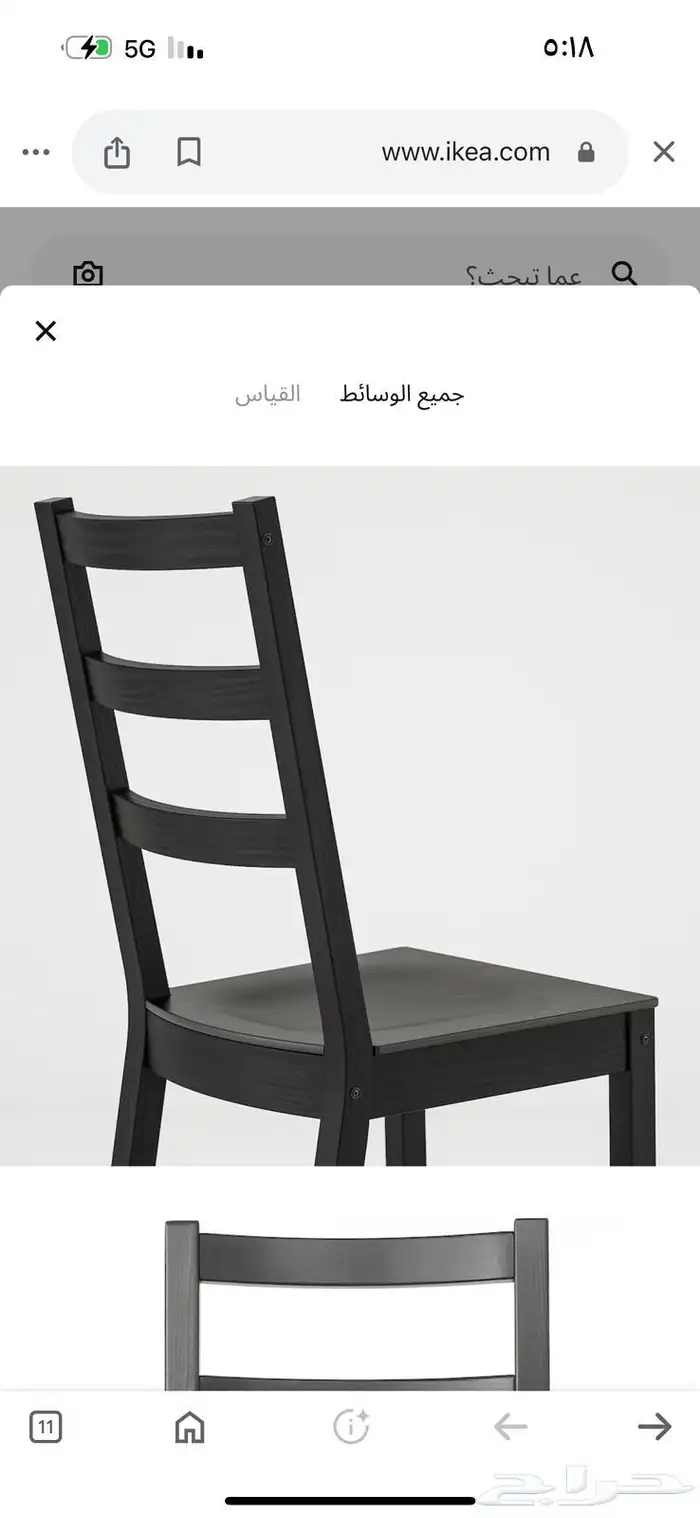This screenshot has height=1518, width=700.
Task: Tap the www.ikea.com address bar
Action: coord(465,152)
